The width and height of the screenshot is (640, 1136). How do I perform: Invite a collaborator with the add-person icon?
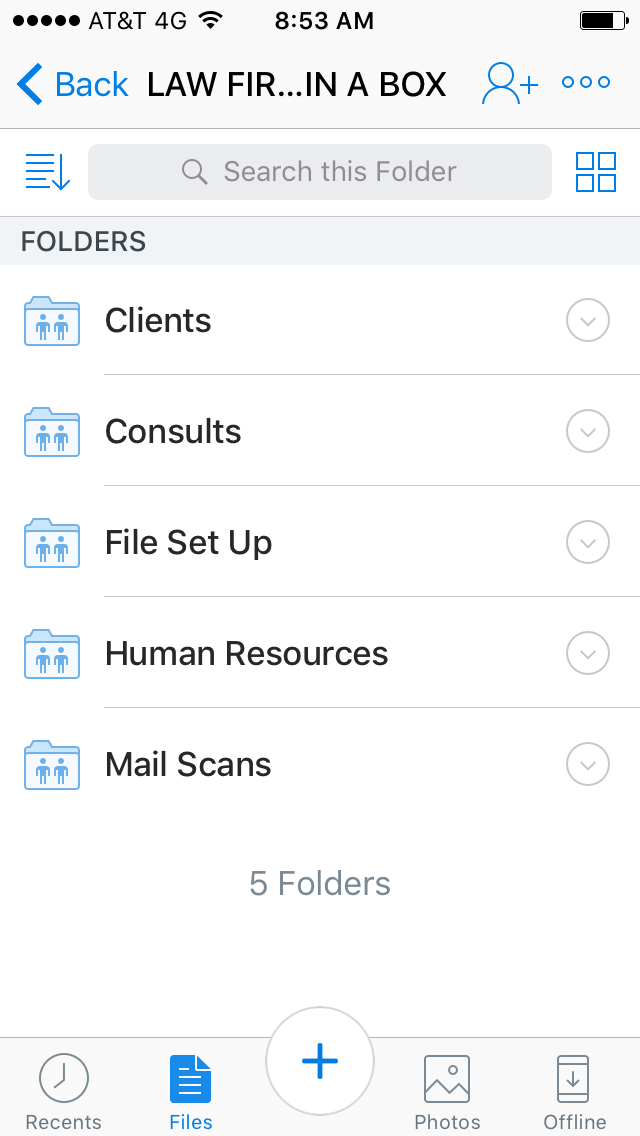(x=510, y=84)
